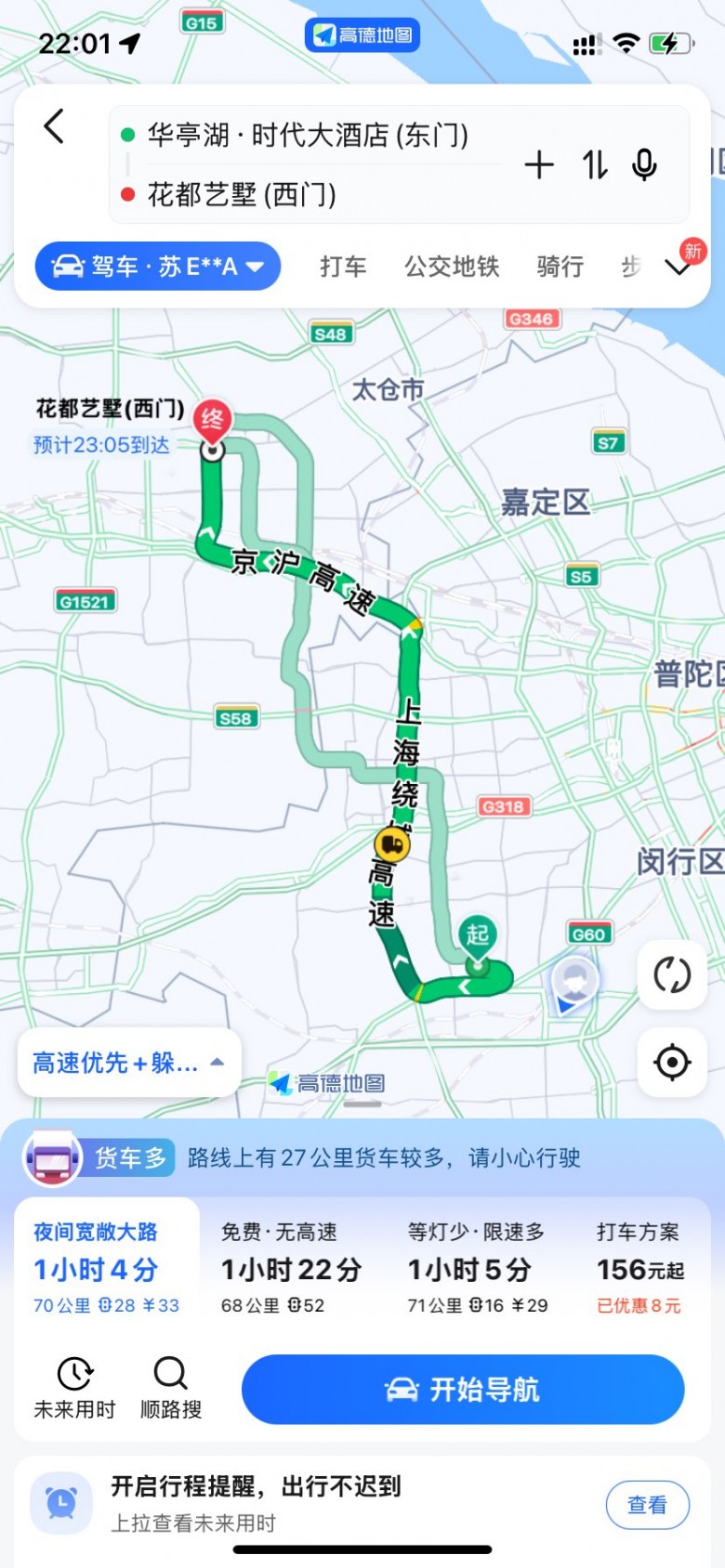The width and height of the screenshot is (725, 1568).
Task: Switch to the 打车 tab
Action: click(343, 267)
